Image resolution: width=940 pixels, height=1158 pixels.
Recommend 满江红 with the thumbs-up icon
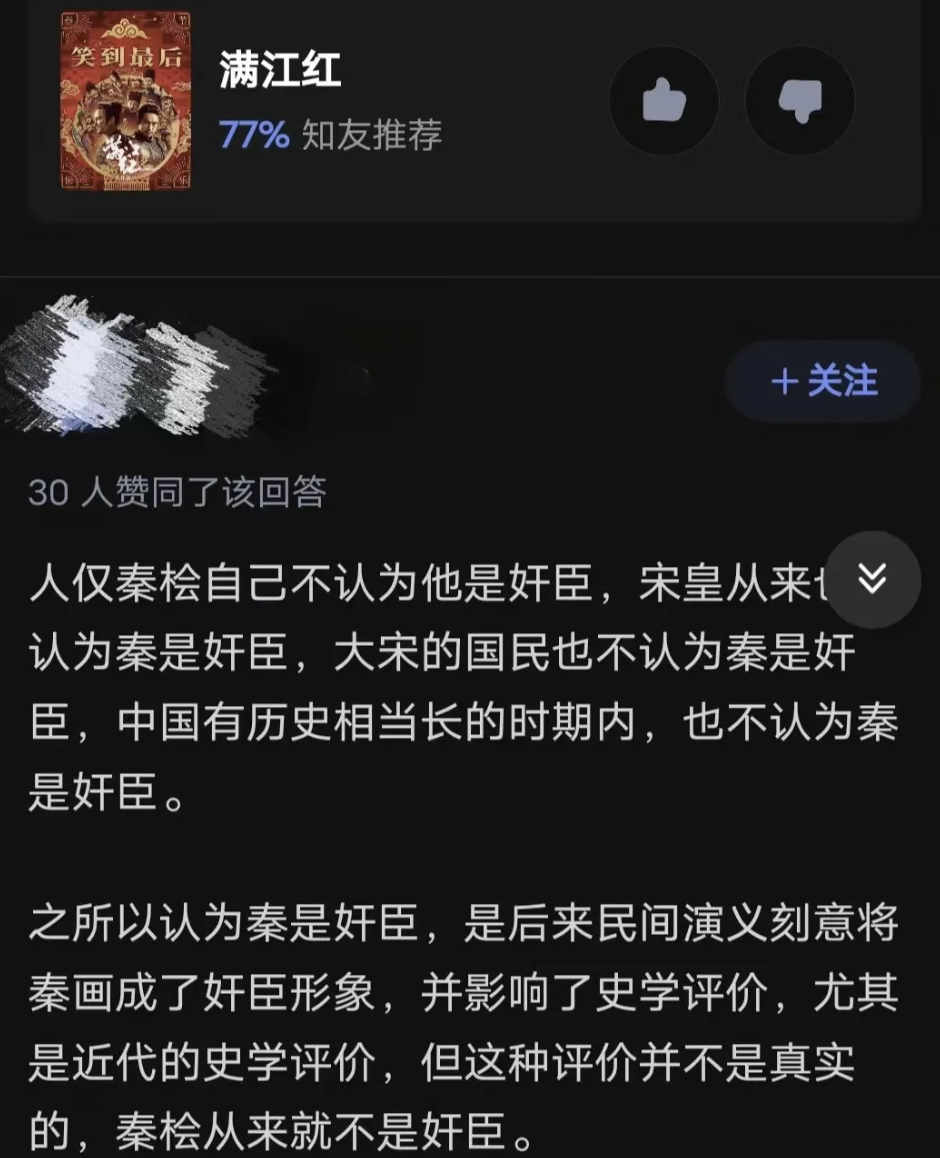663,101
